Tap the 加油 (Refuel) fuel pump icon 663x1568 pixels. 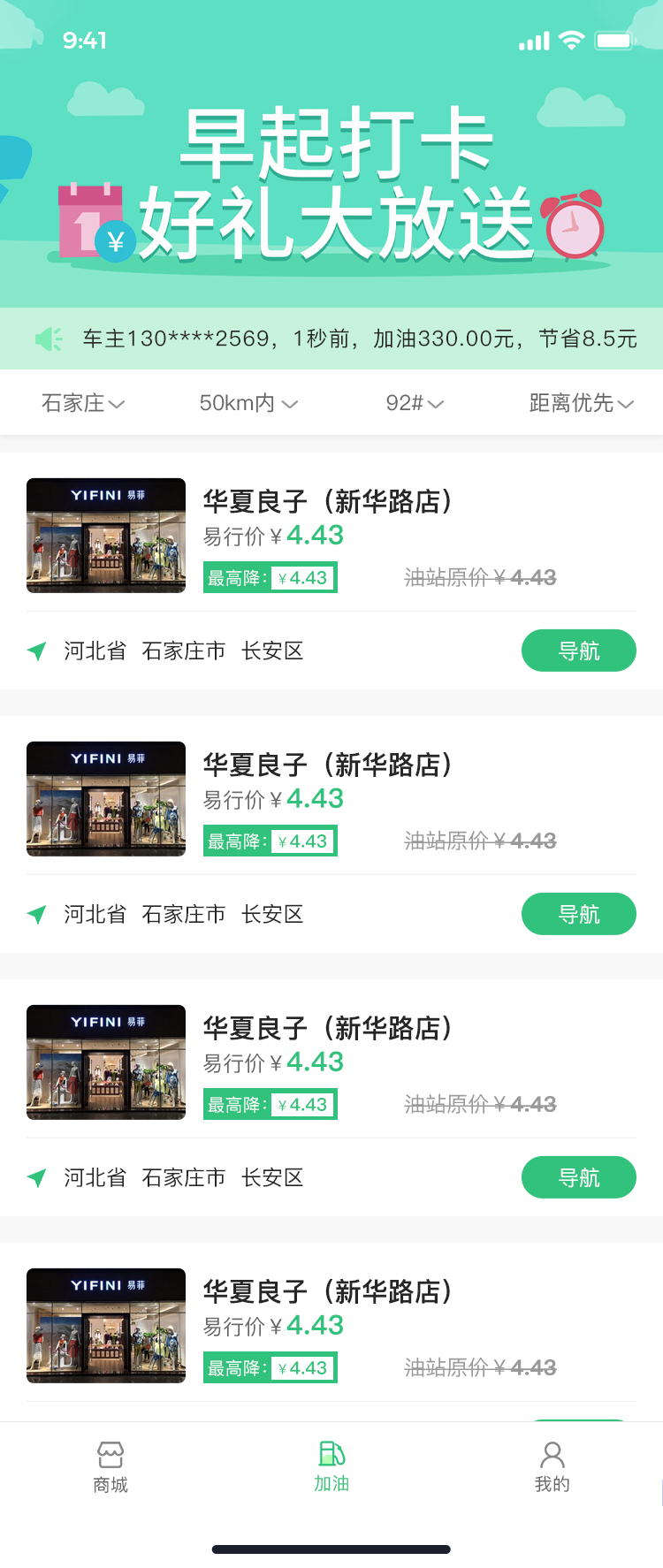(x=331, y=1454)
